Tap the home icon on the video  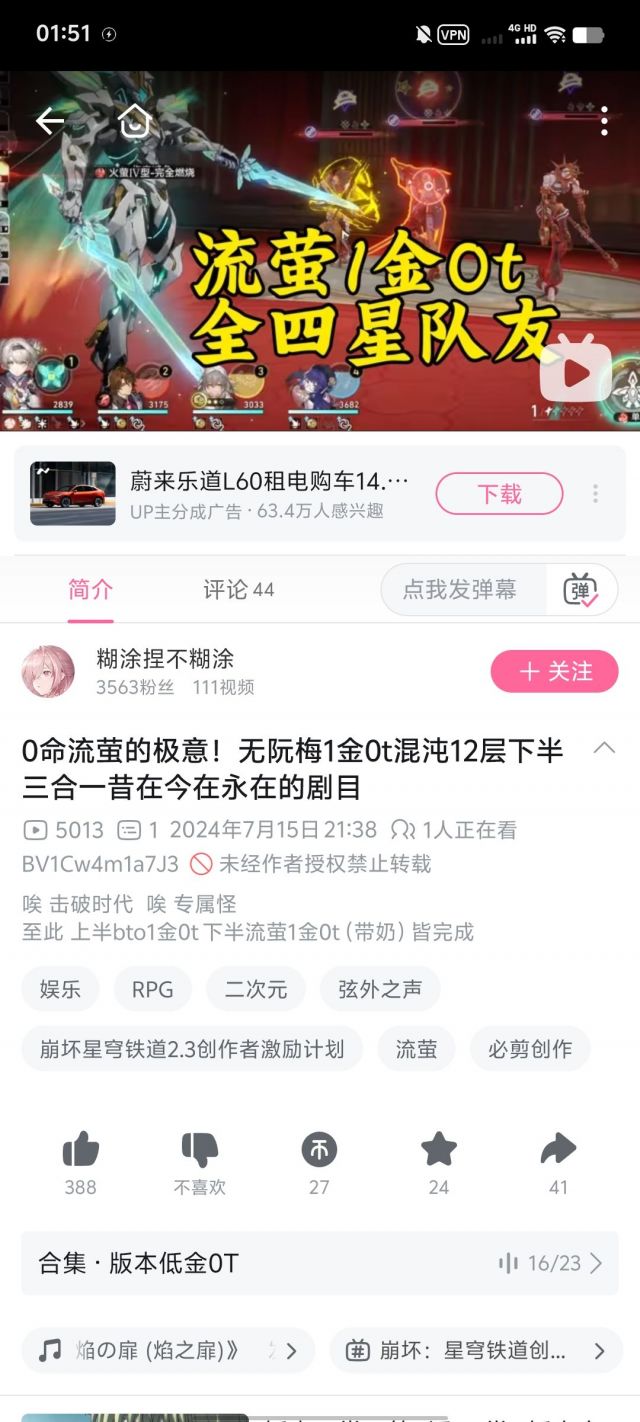click(x=135, y=121)
